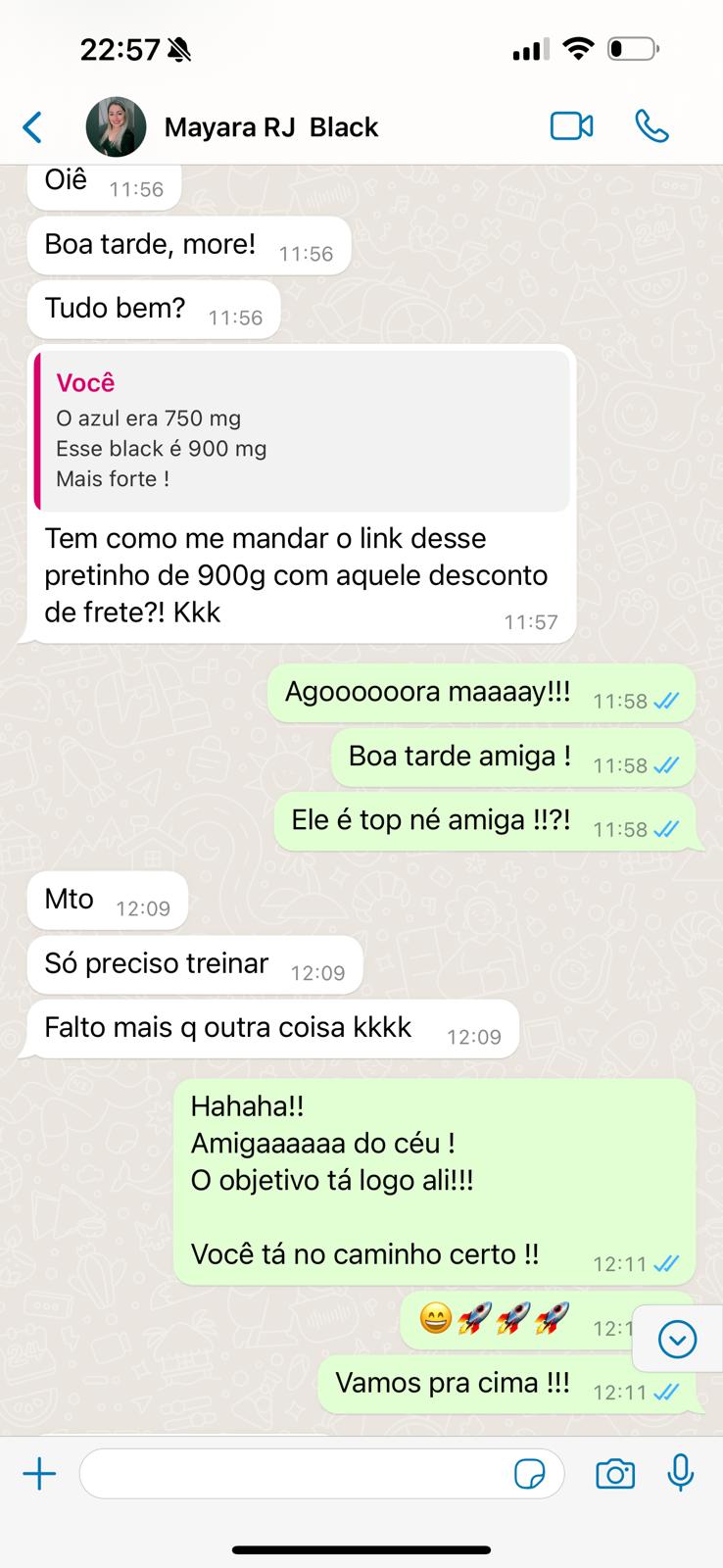Focus the message text field

click(x=294, y=1473)
